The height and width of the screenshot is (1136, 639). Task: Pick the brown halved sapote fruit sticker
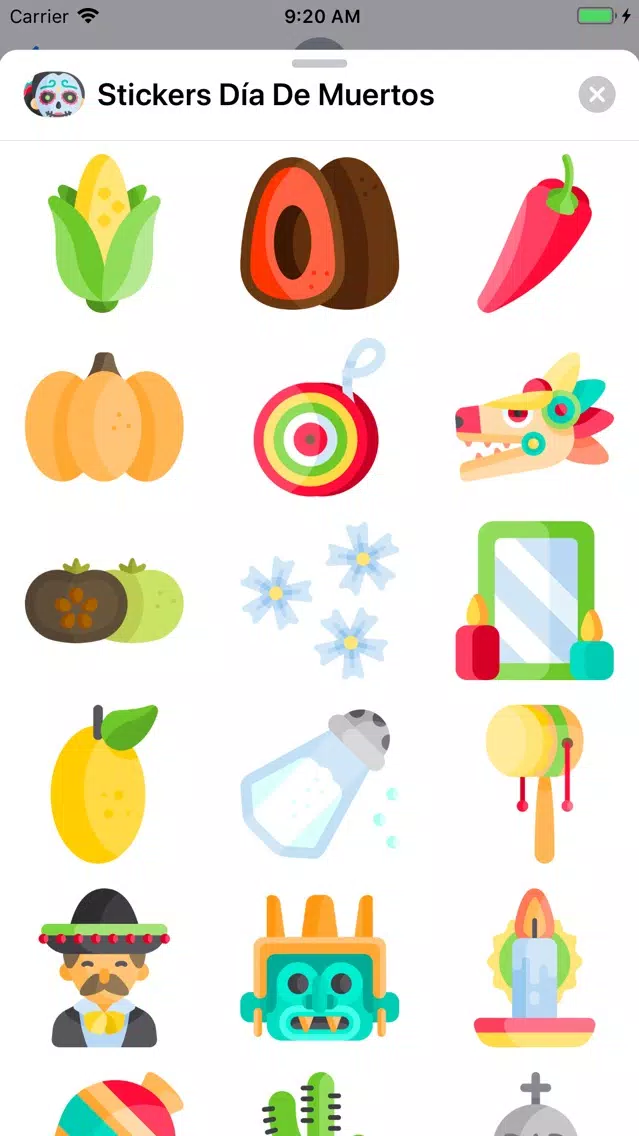point(319,233)
